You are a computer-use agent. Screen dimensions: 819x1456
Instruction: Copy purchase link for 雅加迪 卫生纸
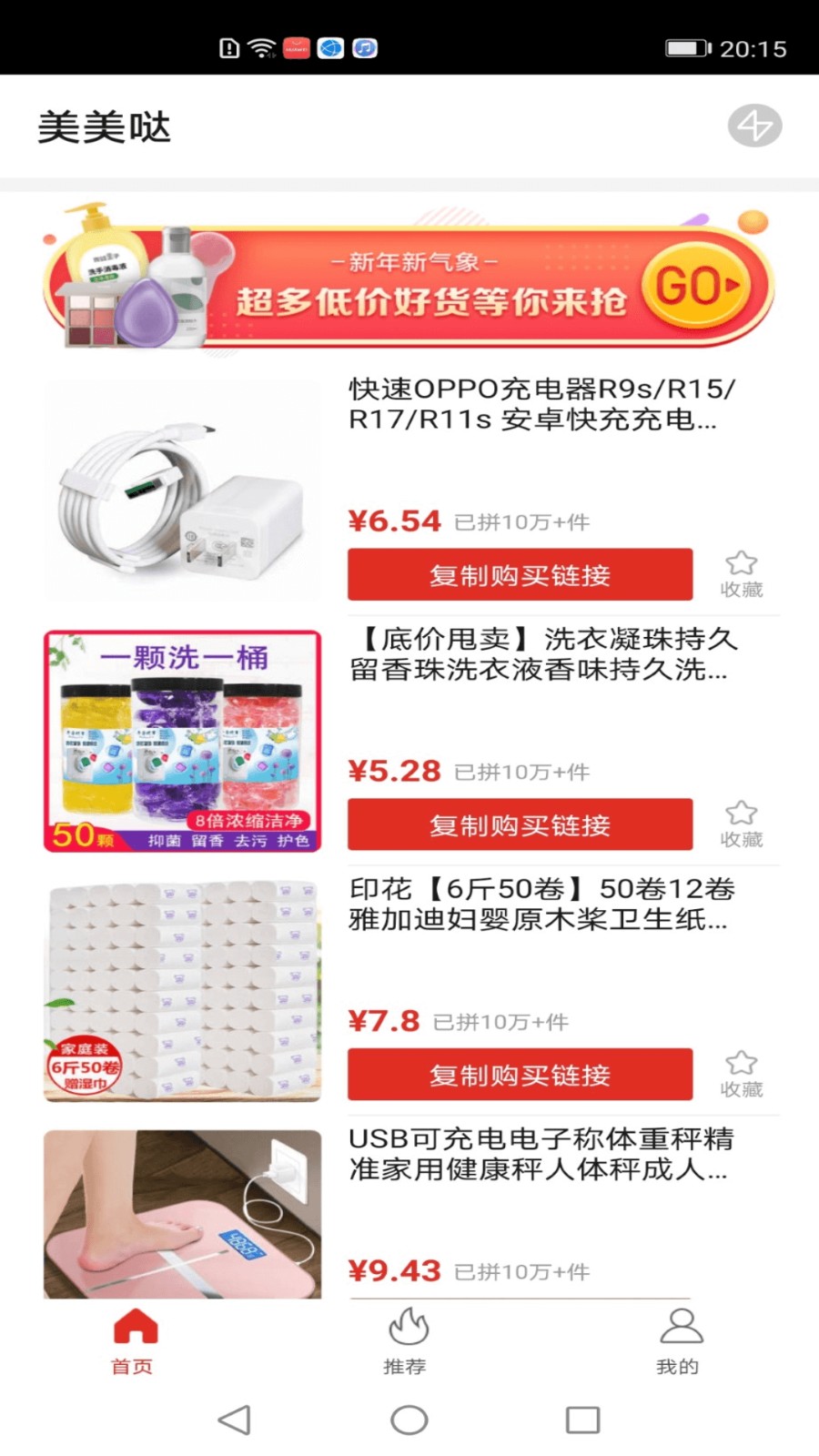pos(520,1075)
